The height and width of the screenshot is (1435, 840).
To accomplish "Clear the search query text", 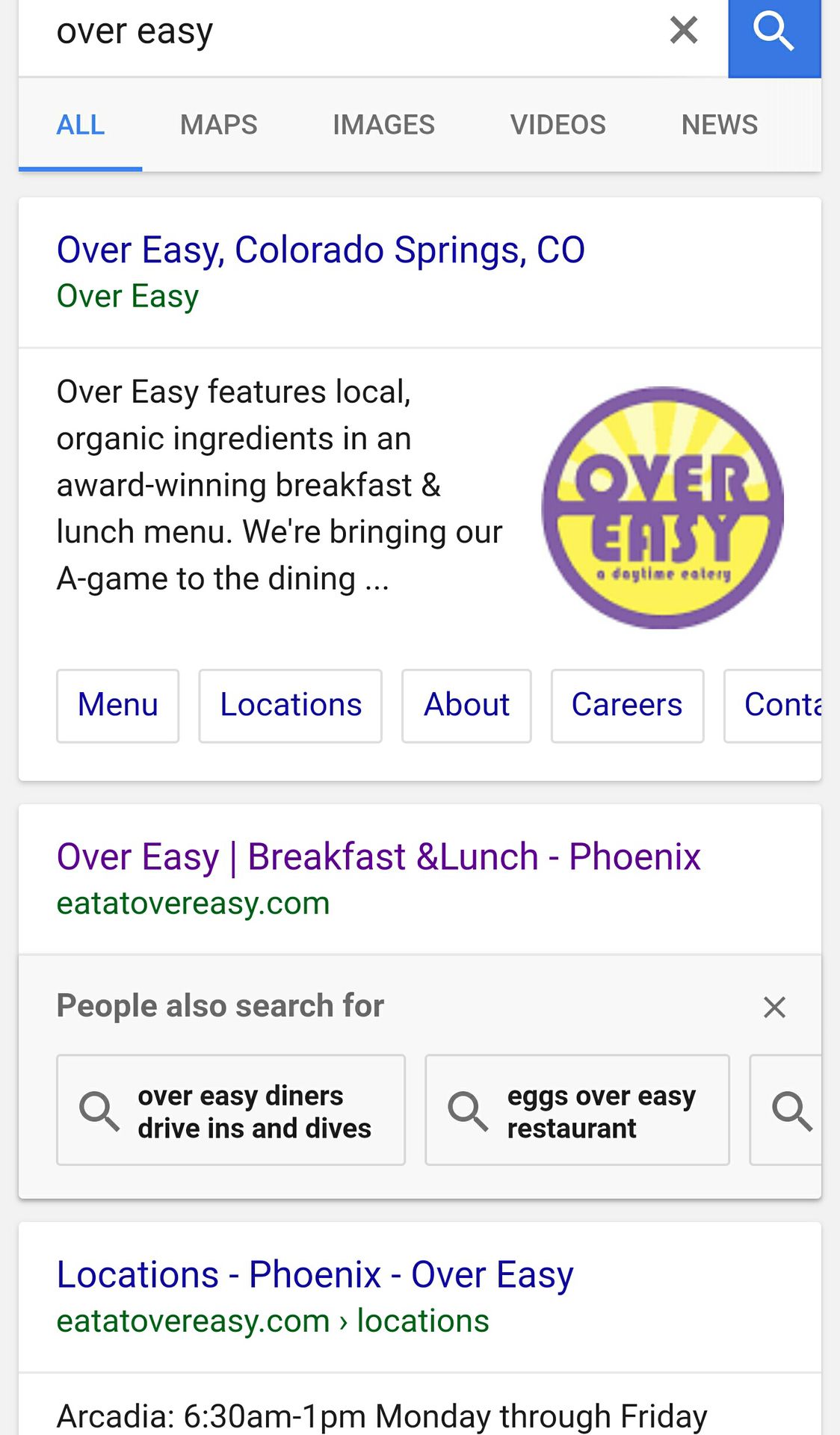I will (684, 31).
